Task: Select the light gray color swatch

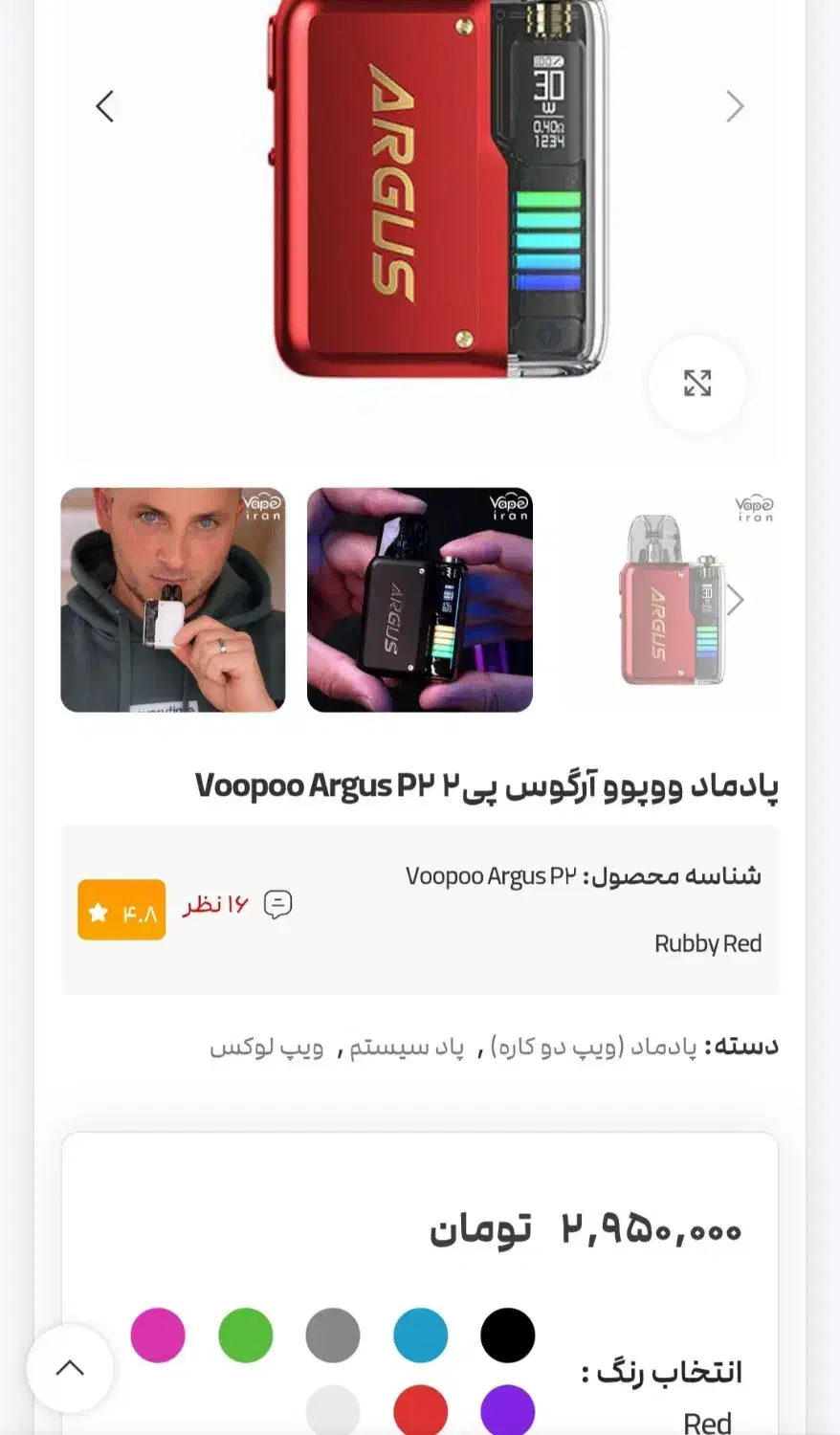Action: click(x=333, y=1410)
